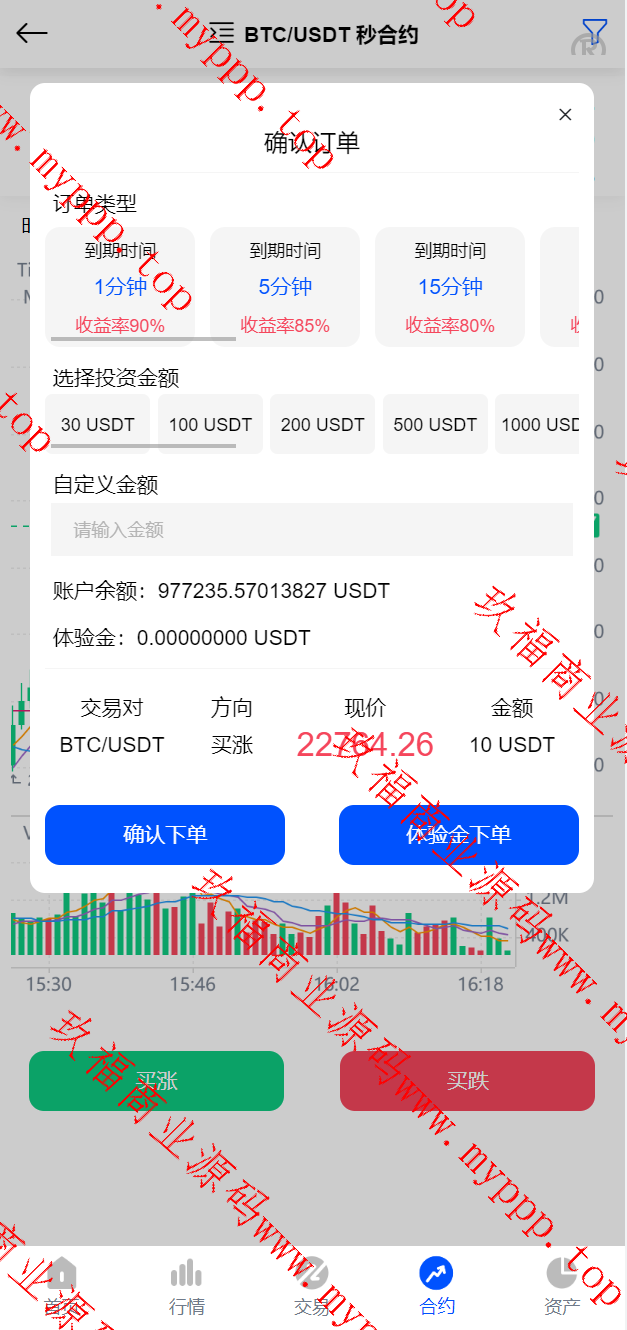Viewport: 627px width, 1330px height.
Task: Tap the 确认下单 button
Action: click(x=165, y=835)
